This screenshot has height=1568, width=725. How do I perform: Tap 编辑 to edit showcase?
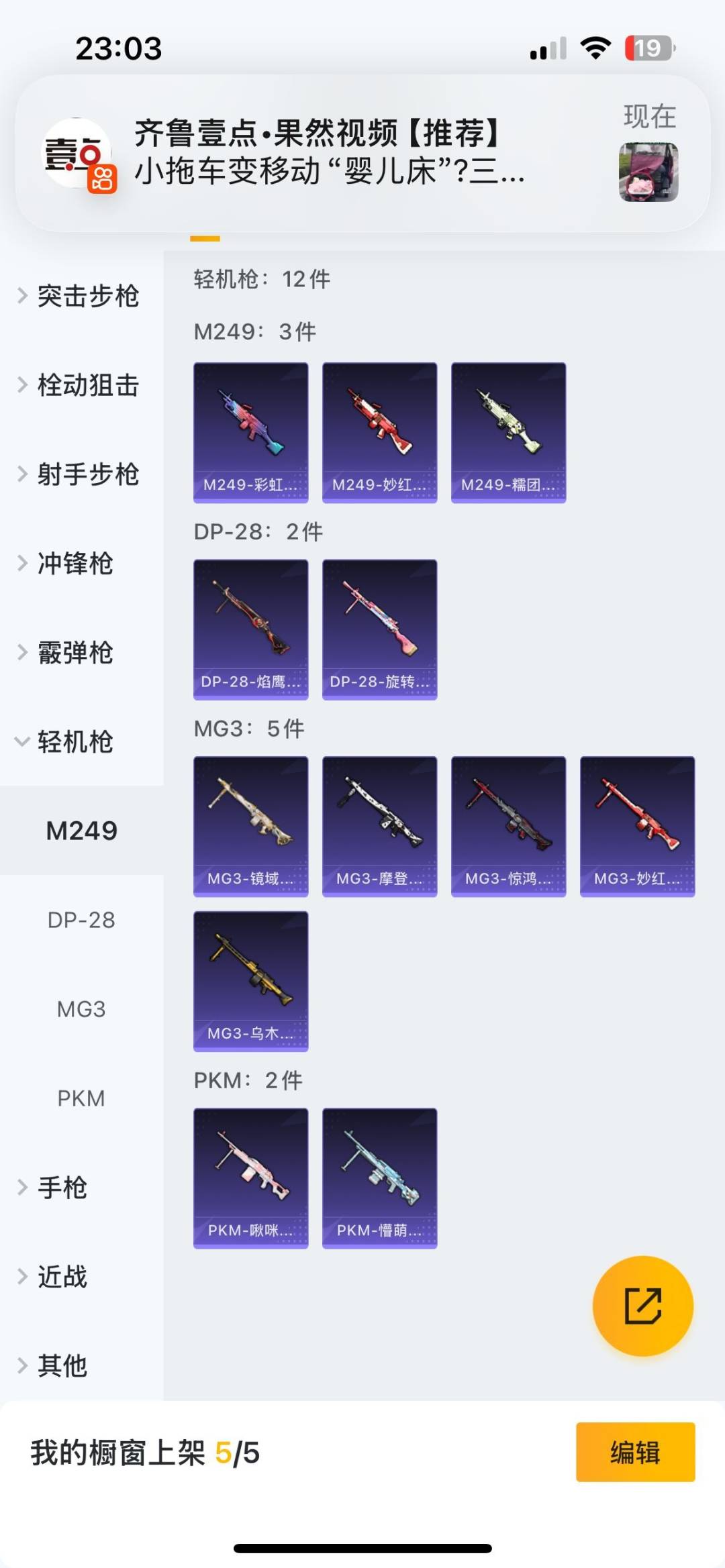[635, 1452]
